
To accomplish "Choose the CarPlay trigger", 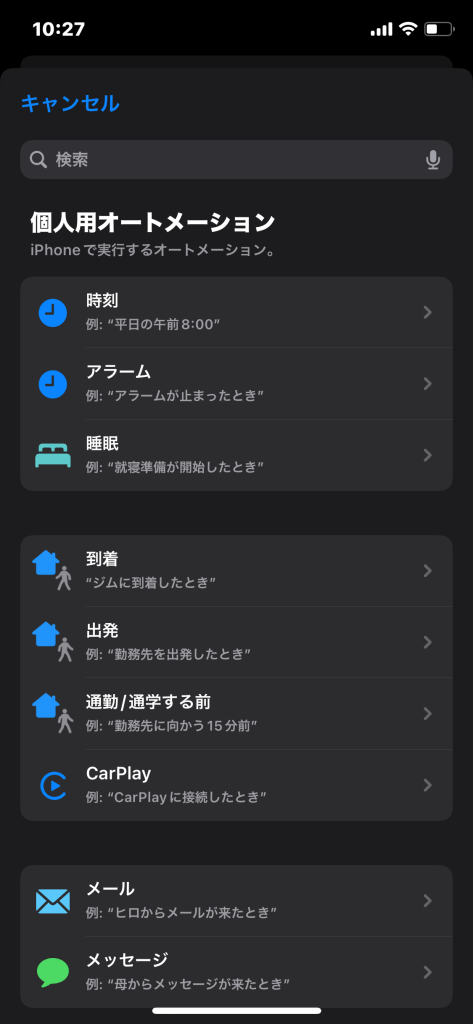I will 236,785.
